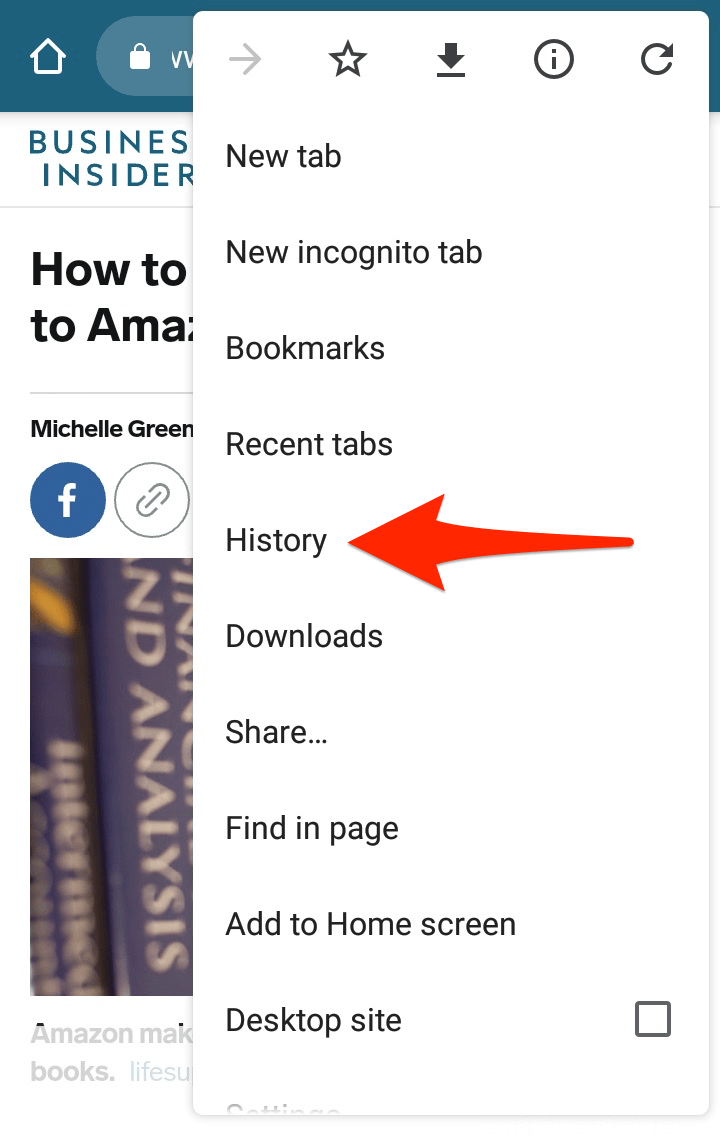Go forward with the forward arrow
This screenshot has height=1136, width=720.
tap(245, 61)
